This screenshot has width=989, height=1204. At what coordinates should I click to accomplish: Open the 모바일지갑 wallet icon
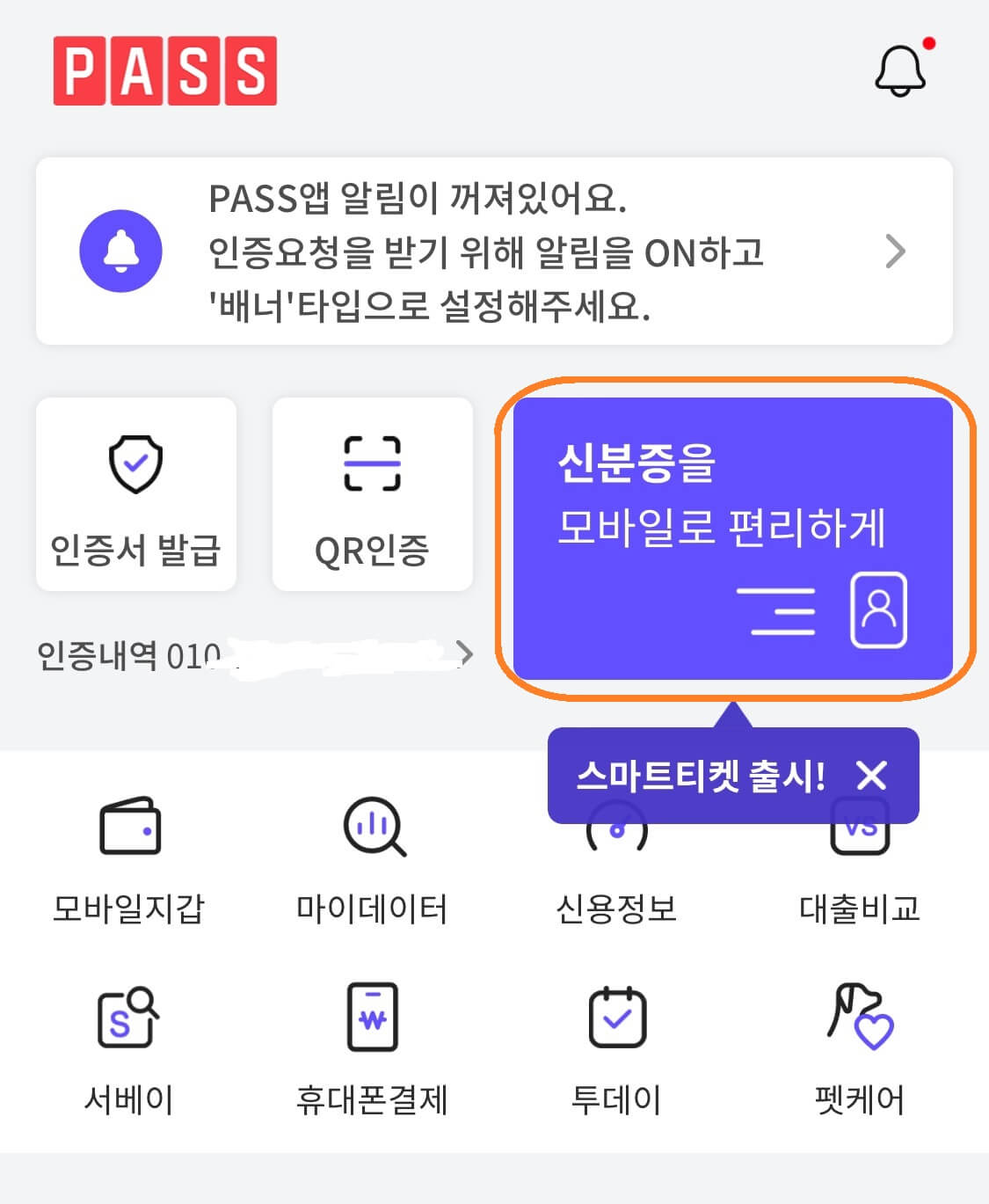pyautogui.click(x=128, y=829)
